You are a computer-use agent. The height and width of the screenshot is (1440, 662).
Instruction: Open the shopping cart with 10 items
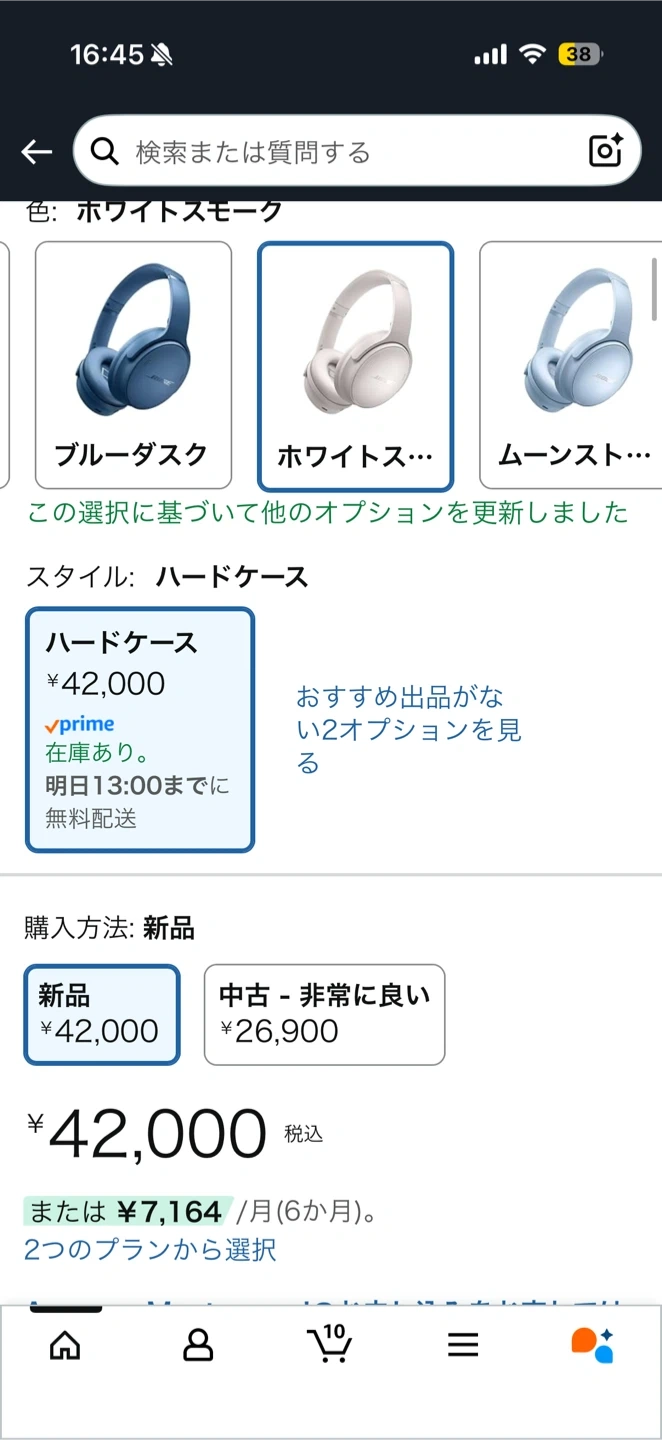point(330,1344)
